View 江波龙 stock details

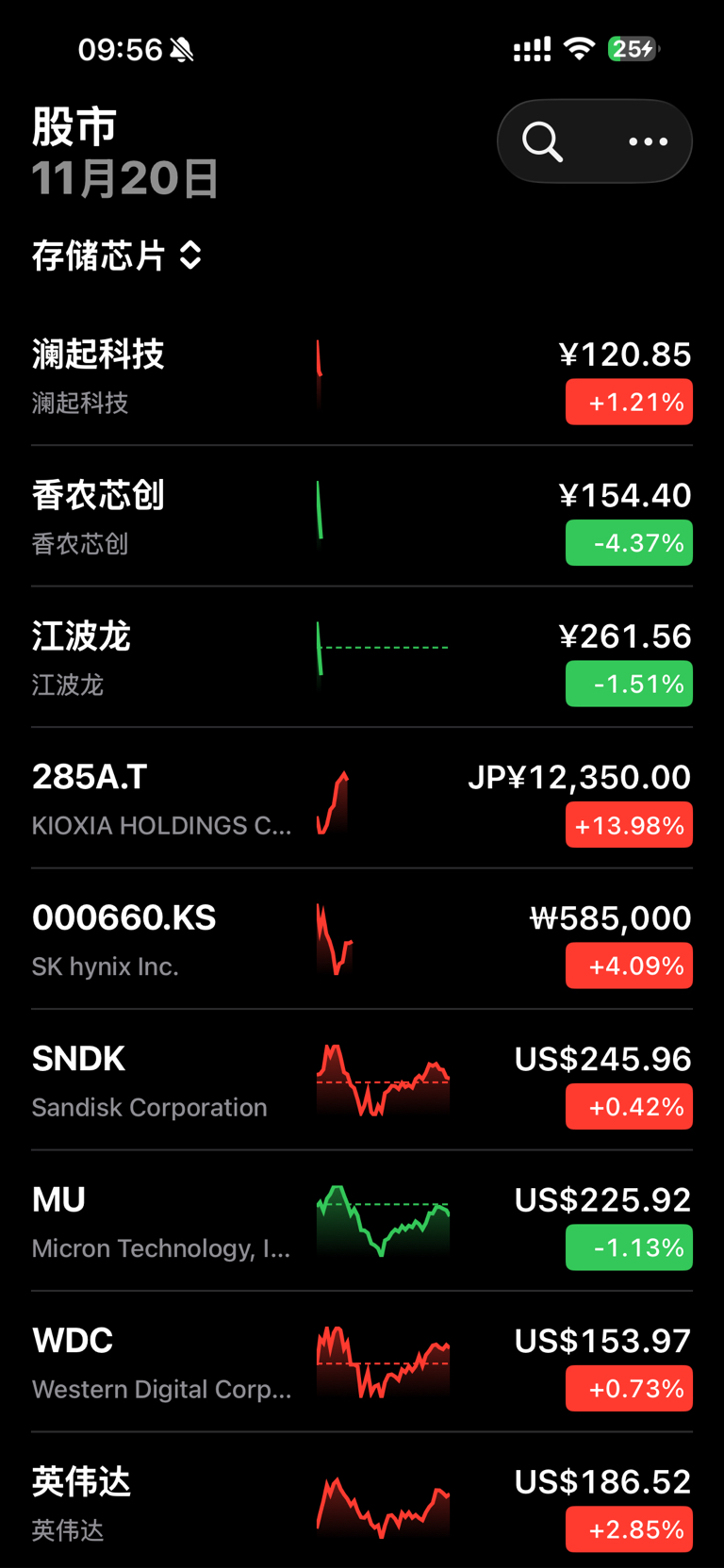[362, 656]
